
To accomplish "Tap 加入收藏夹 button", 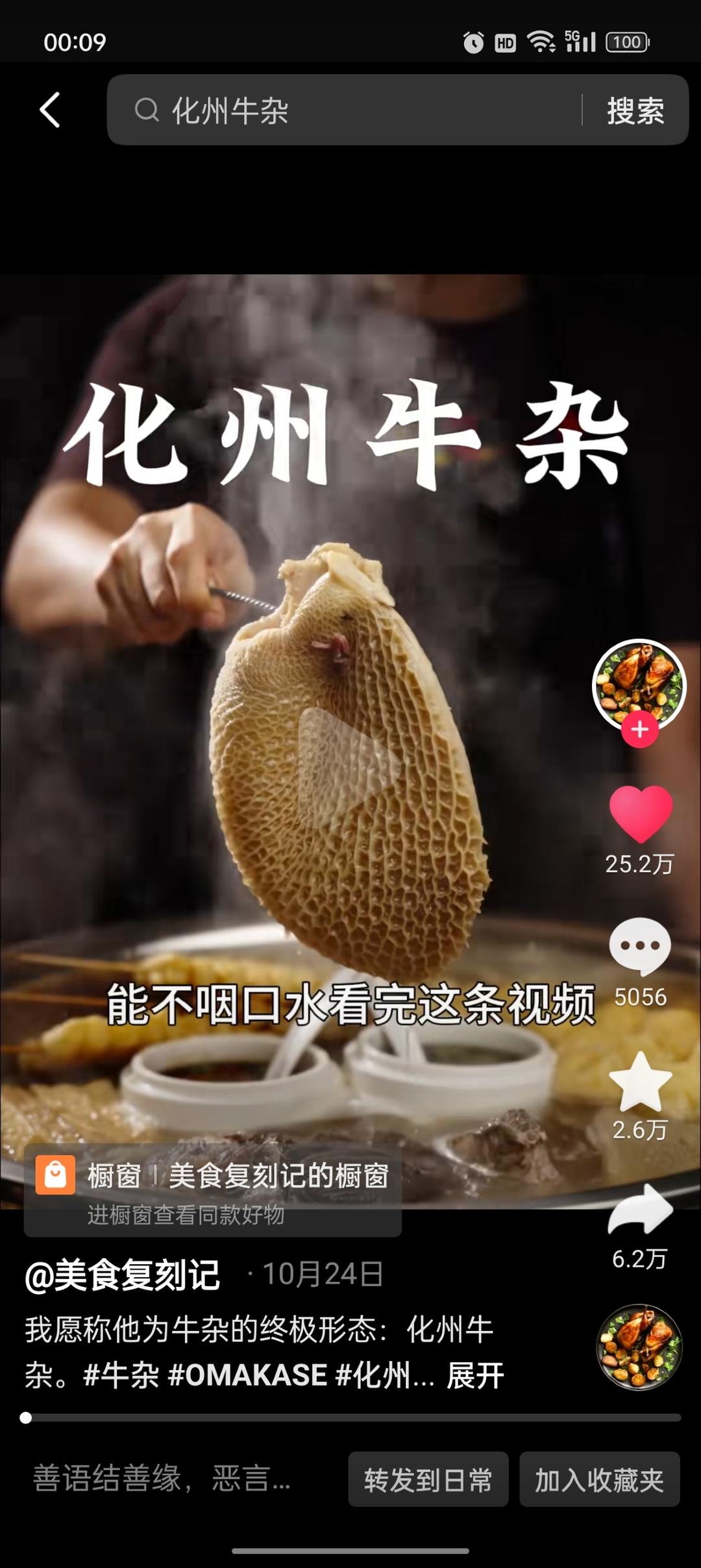I will tap(599, 1480).
